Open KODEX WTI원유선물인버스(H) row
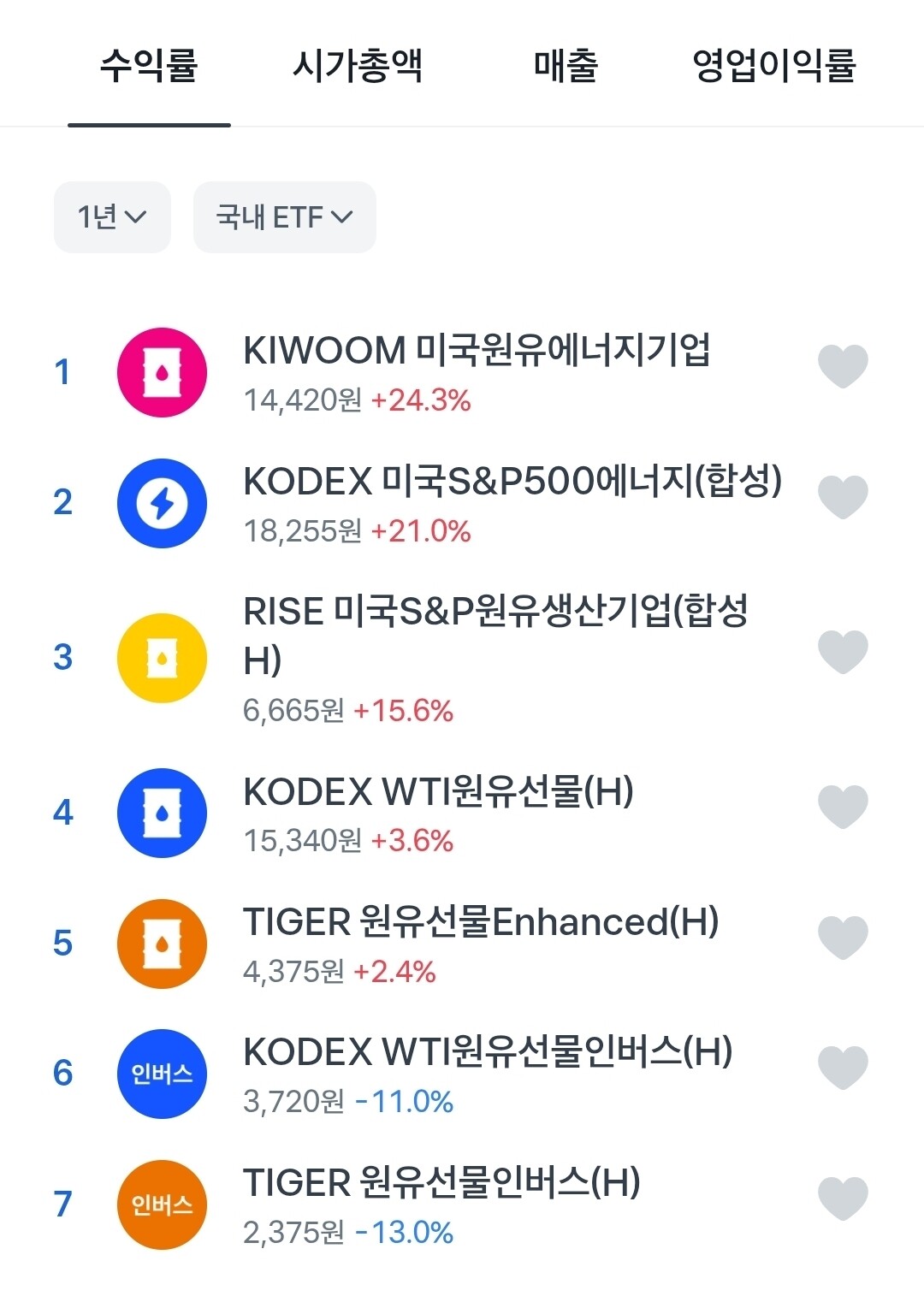924x1308 pixels. (462, 1074)
